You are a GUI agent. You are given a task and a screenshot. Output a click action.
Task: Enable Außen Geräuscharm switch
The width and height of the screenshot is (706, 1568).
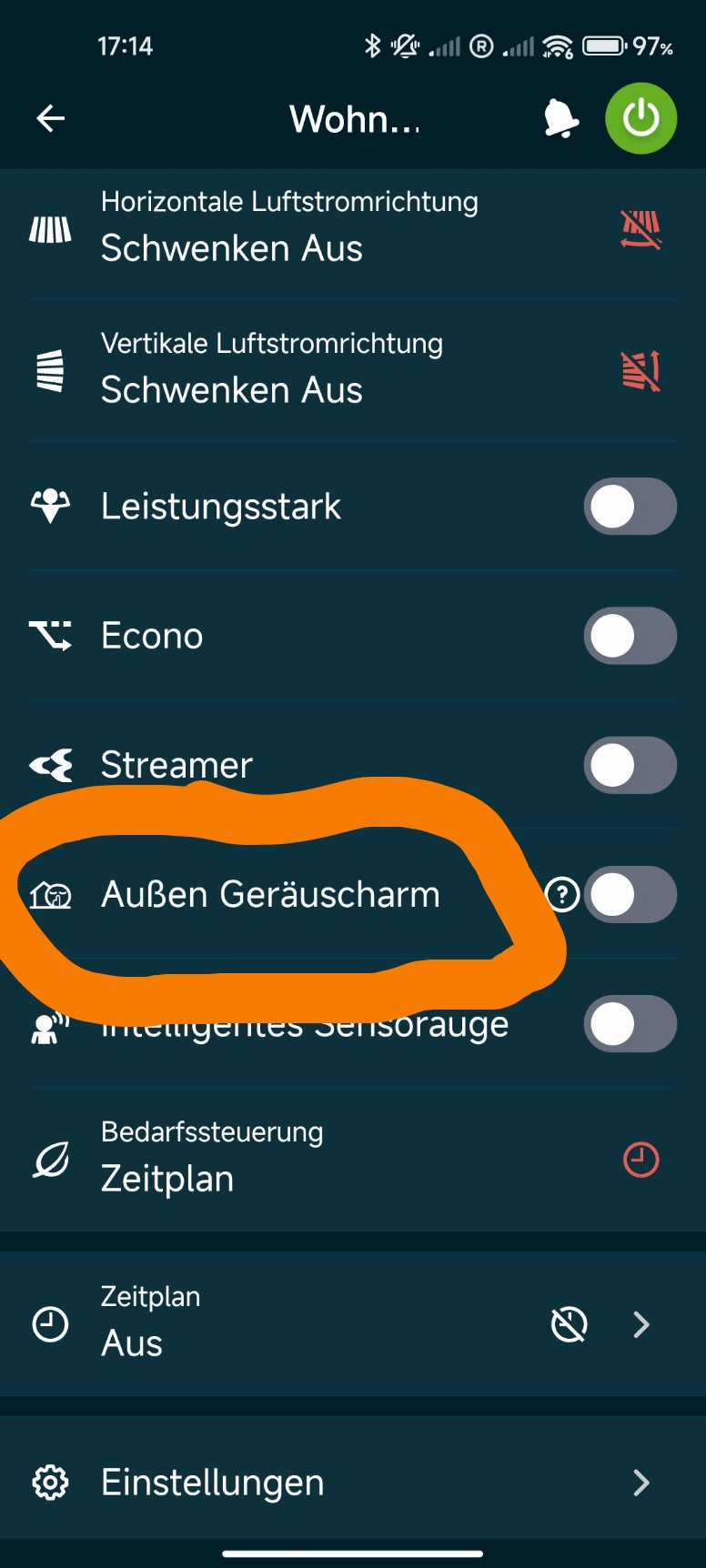tap(630, 895)
